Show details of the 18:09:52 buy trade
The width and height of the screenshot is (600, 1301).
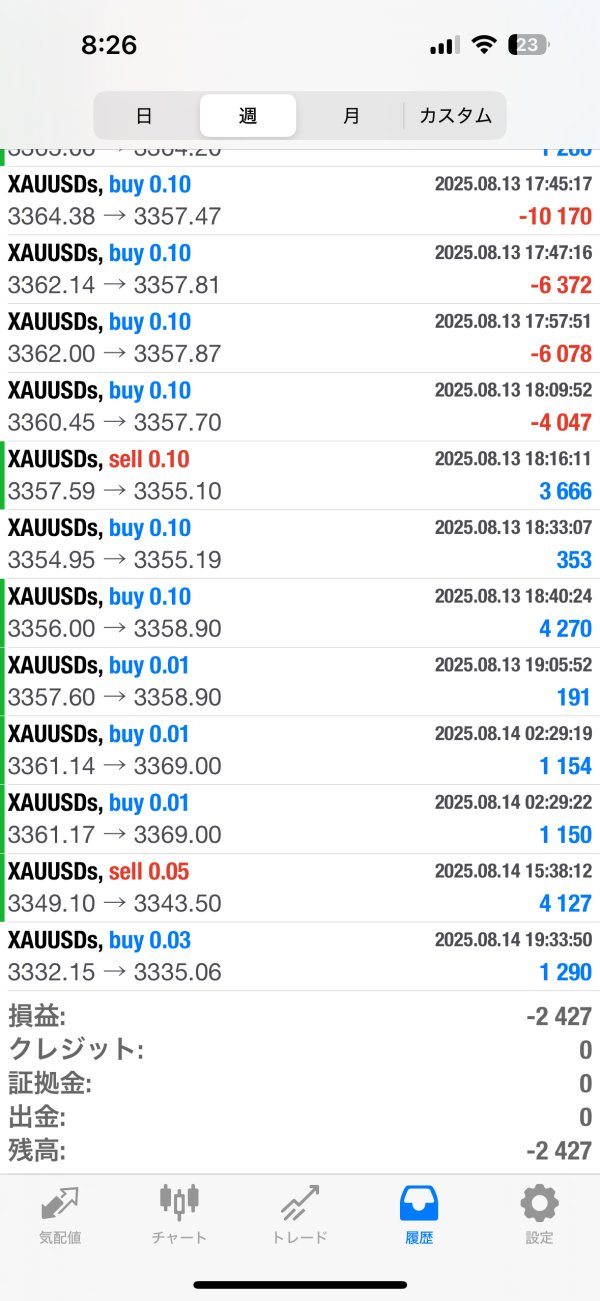click(300, 407)
